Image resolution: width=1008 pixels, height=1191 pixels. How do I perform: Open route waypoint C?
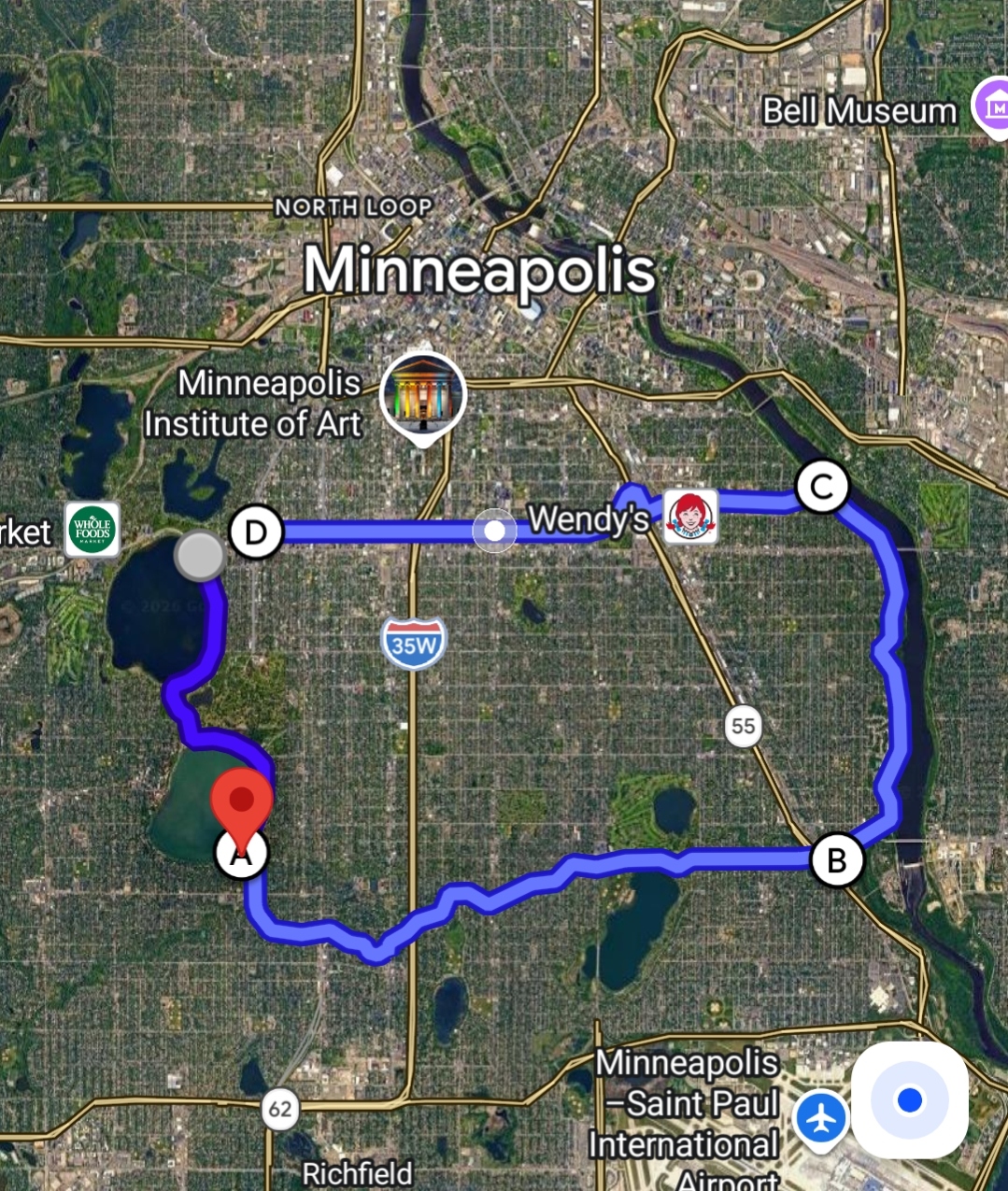(821, 487)
